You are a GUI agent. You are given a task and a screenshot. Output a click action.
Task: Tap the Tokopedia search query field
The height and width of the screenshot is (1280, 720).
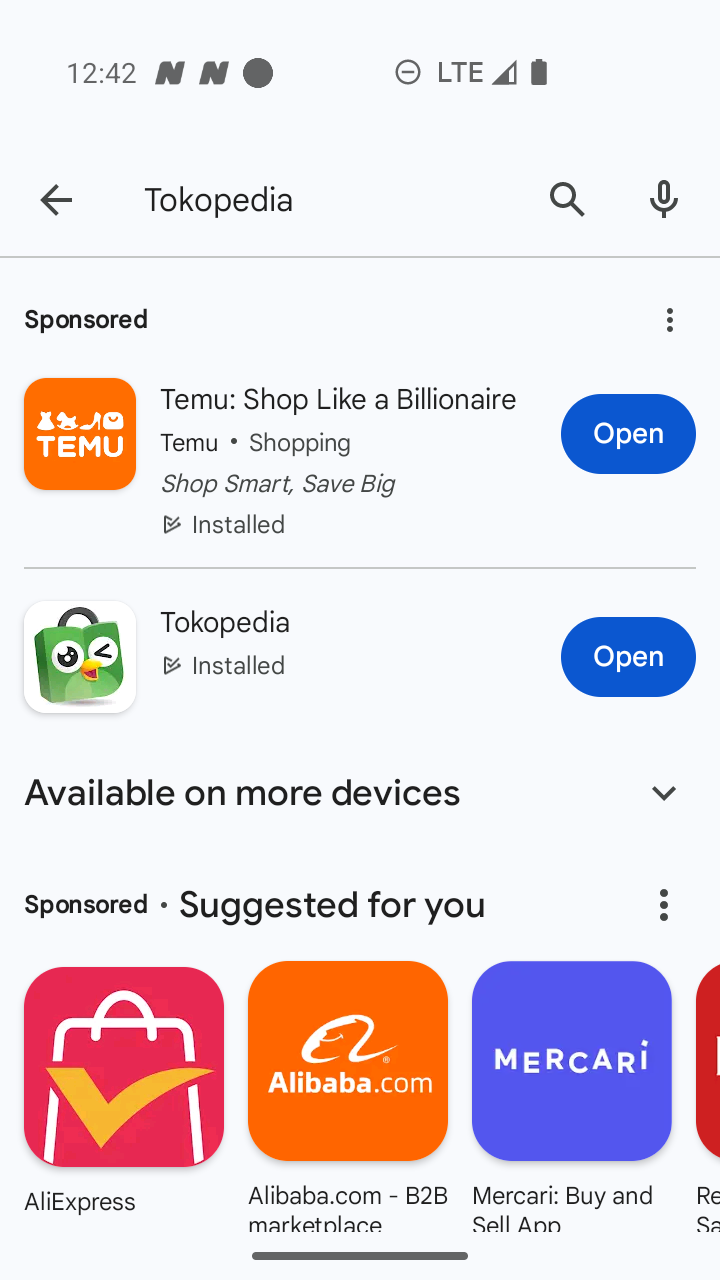pyautogui.click(x=330, y=200)
